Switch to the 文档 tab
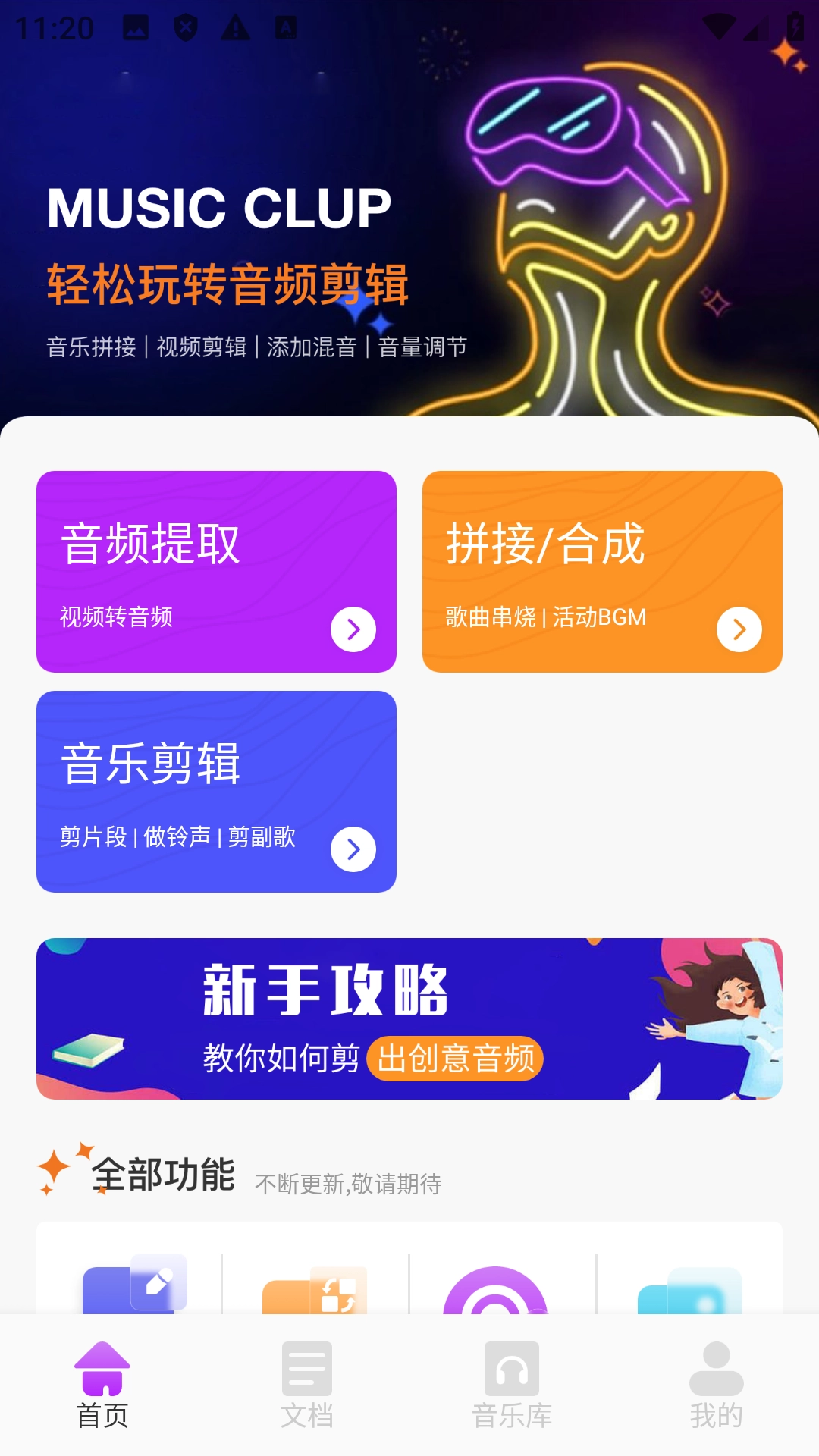Screen dimensions: 819x1456 (x=307, y=1385)
